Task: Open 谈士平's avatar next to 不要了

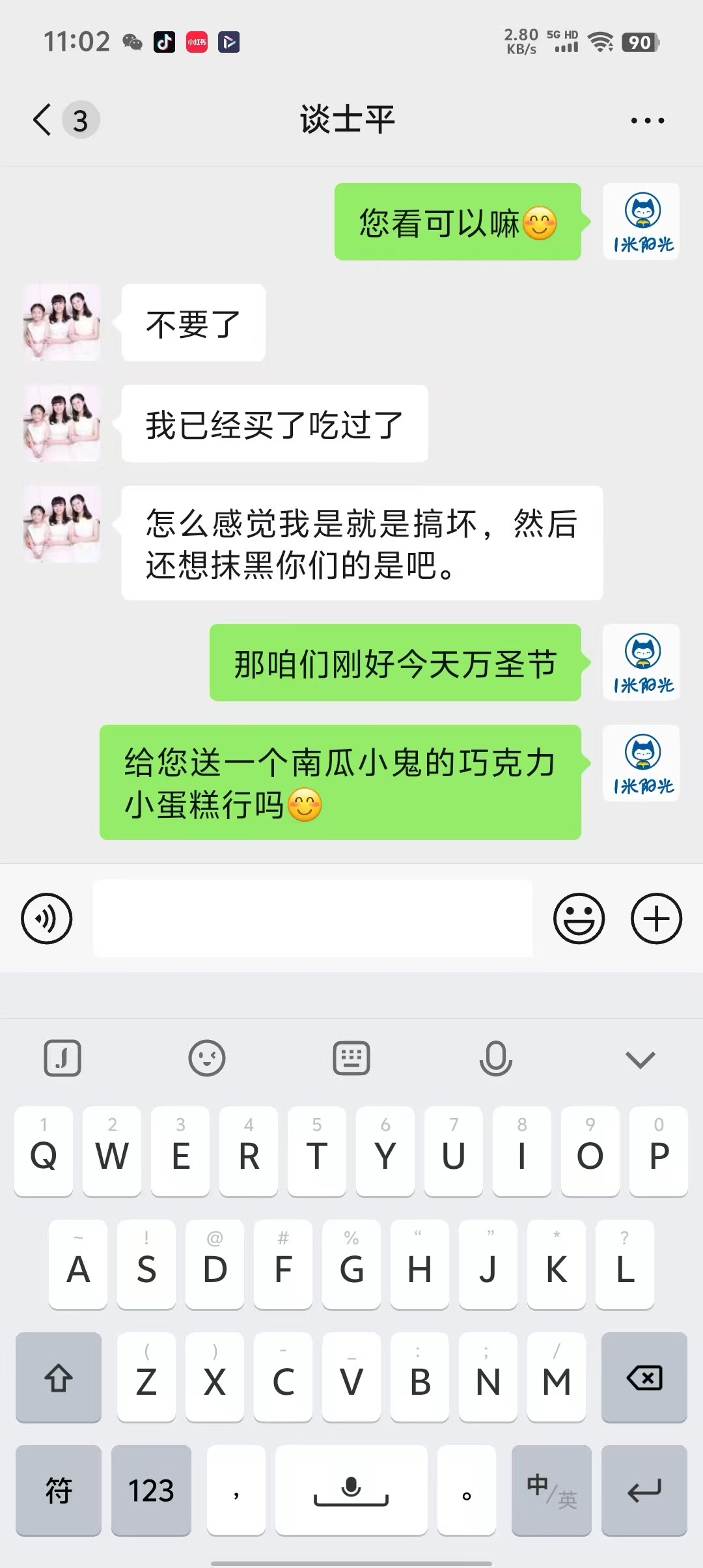Action: coord(62,323)
